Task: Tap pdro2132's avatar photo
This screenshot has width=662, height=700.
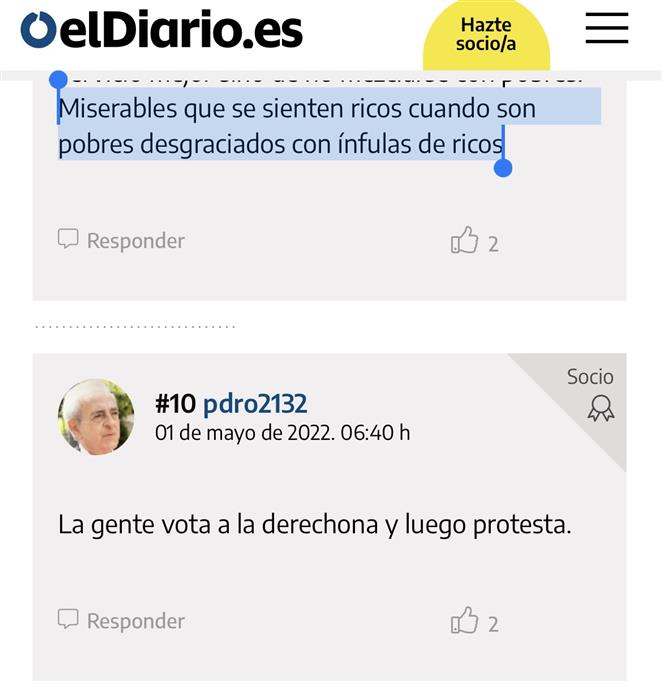Action: 96,417
